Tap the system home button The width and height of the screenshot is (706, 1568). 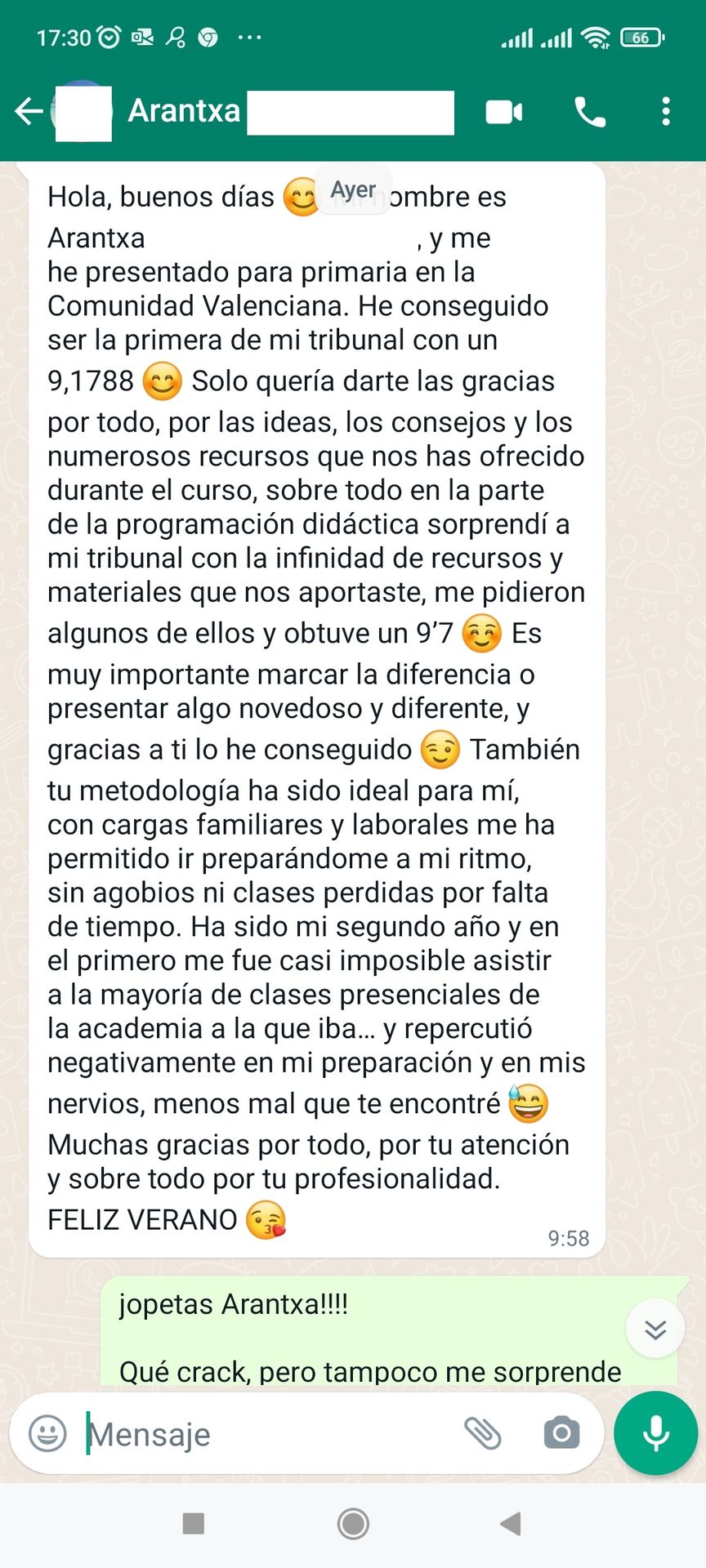tap(353, 1523)
